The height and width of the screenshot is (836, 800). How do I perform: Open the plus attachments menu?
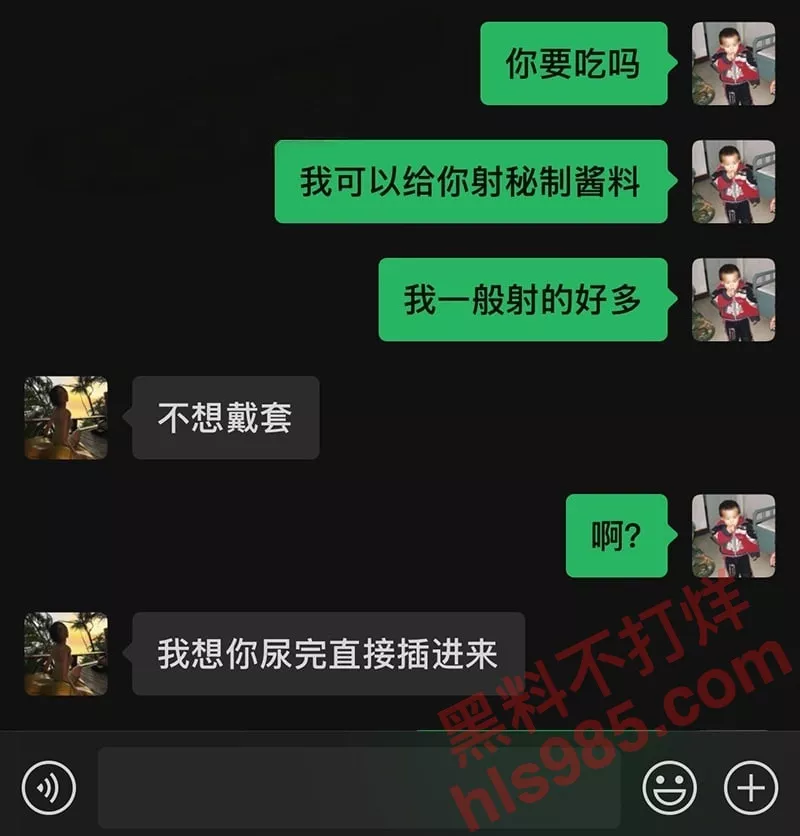click(x=749, y=787)
